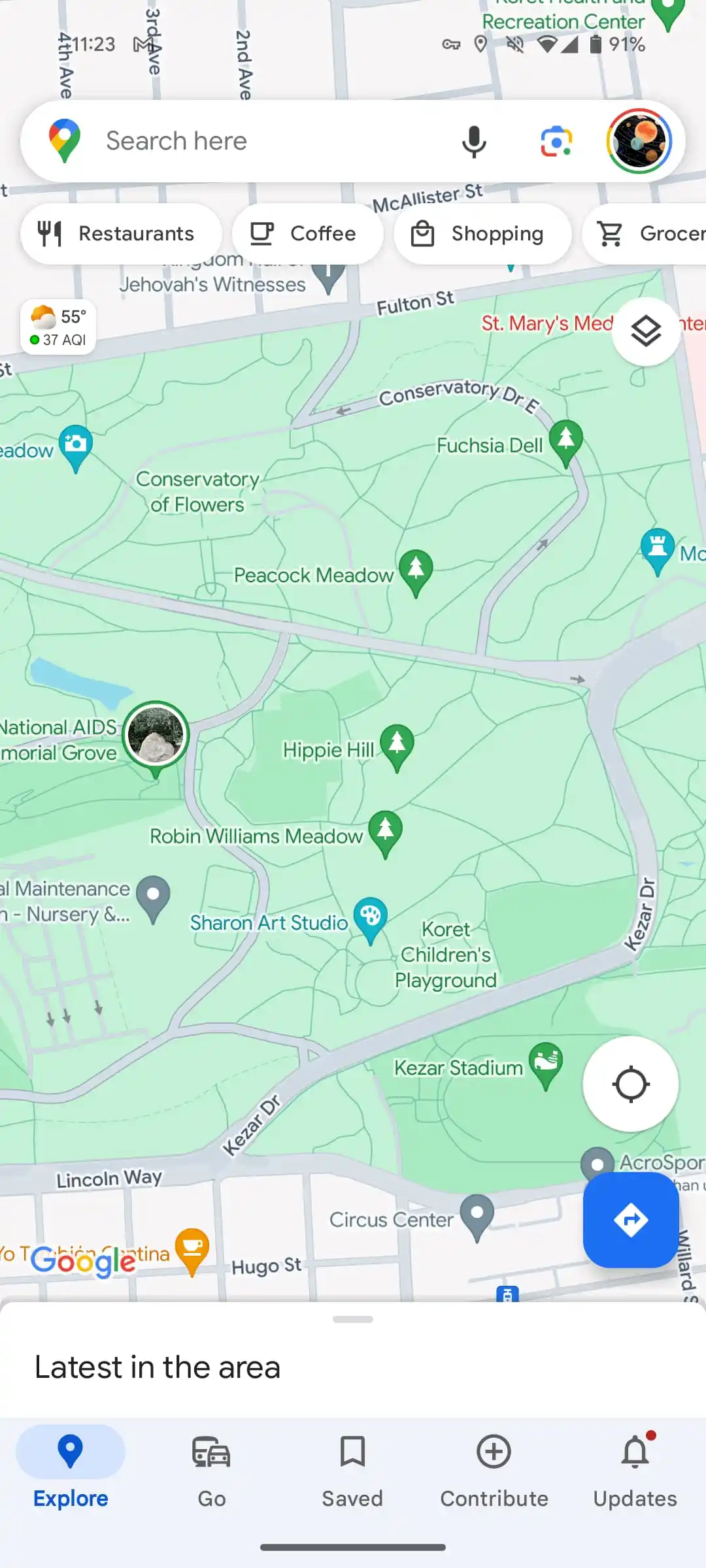Open the weather and AQI widget
The image size is (706, 1568).
pyautogui.click(x=59, y=327)
